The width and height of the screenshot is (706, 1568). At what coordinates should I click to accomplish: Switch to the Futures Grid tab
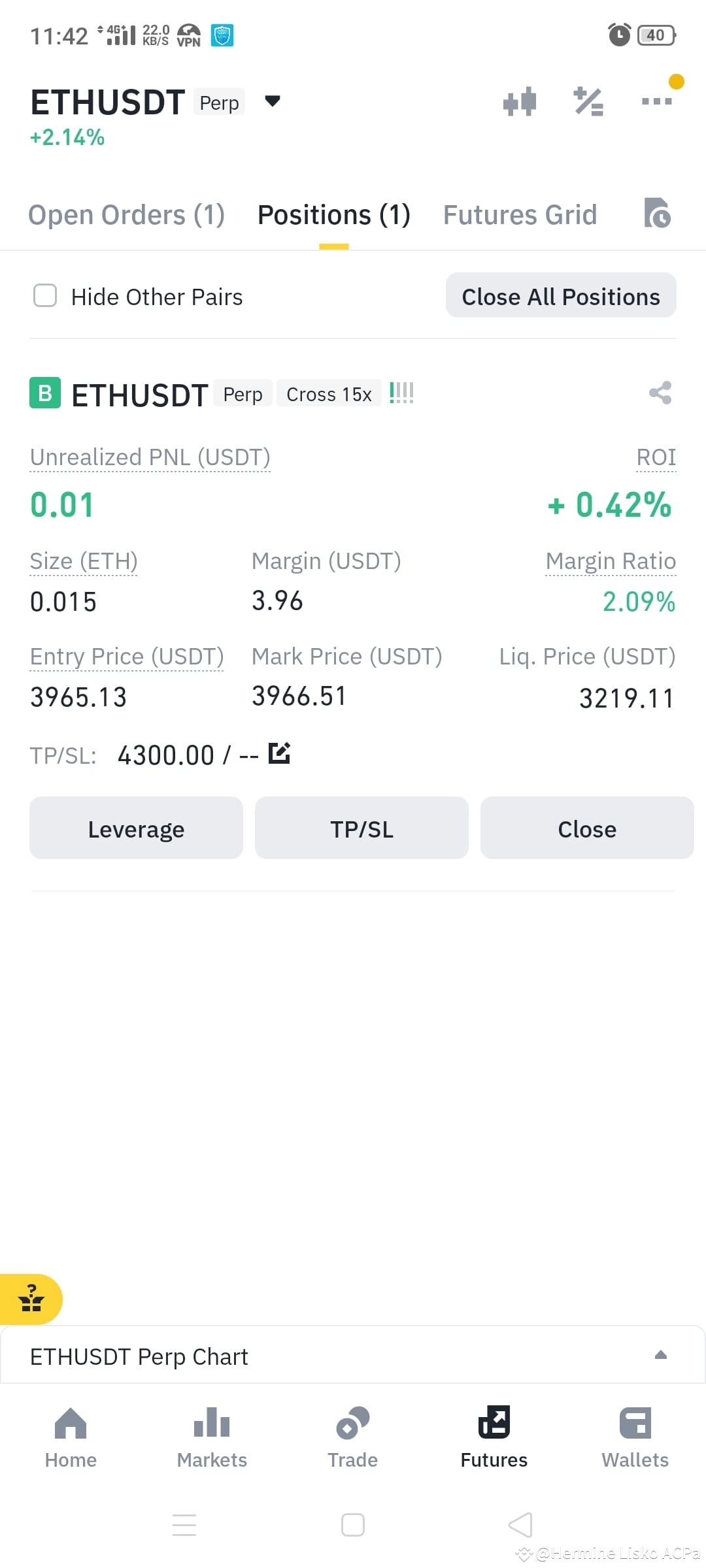[520, 215]
